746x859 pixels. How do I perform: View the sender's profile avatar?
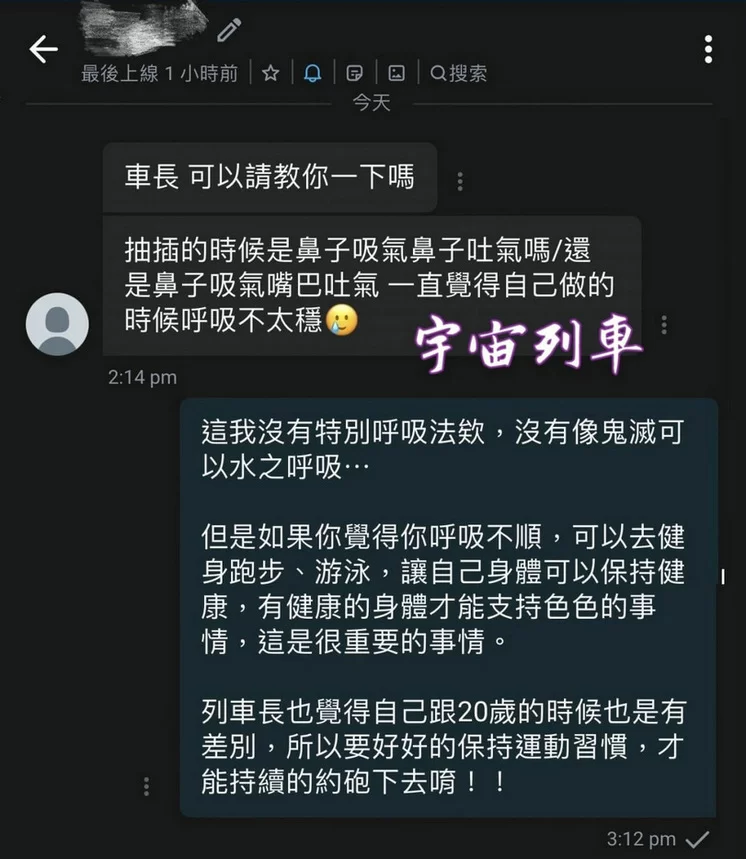point(57,324)
